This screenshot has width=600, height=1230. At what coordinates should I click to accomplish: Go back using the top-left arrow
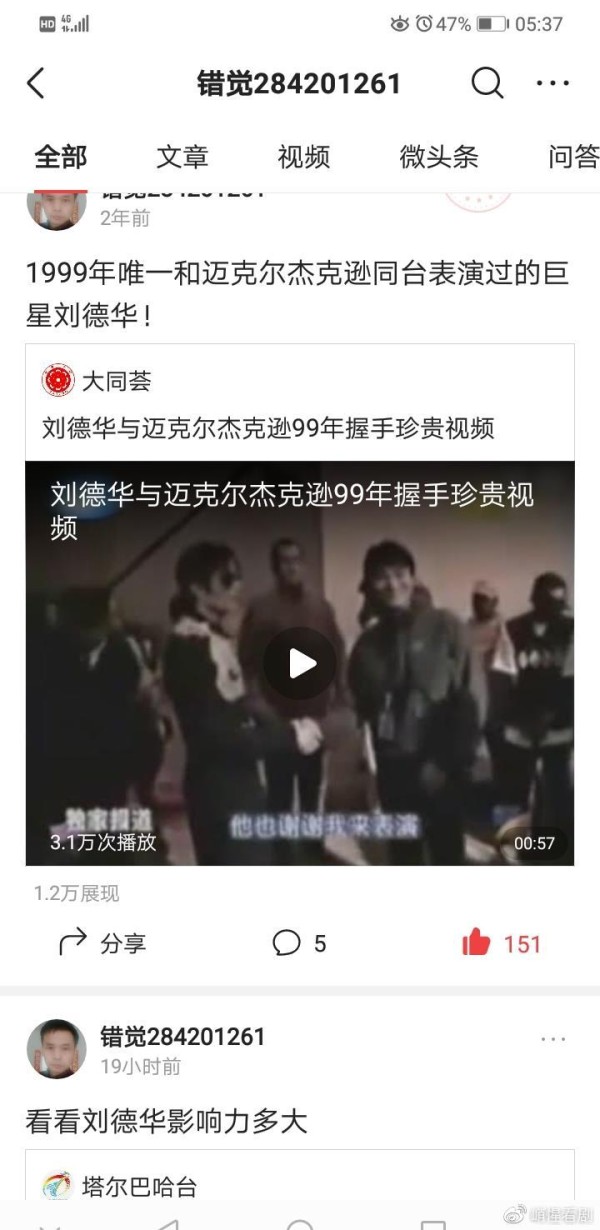click(36, 83)
